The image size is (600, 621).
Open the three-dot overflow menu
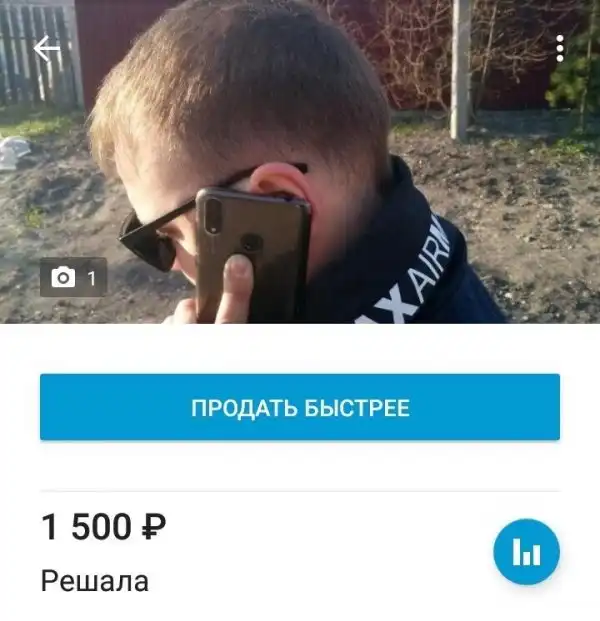[560, 48]
